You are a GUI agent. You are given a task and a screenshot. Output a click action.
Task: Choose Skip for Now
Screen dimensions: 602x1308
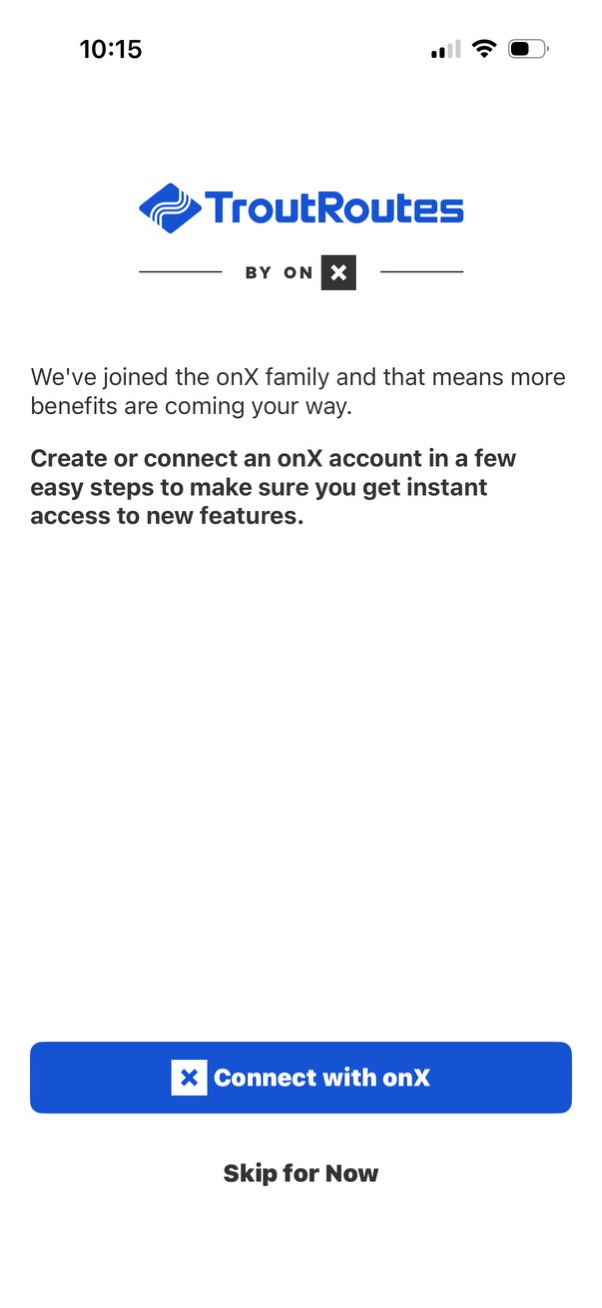point(301,1173)
